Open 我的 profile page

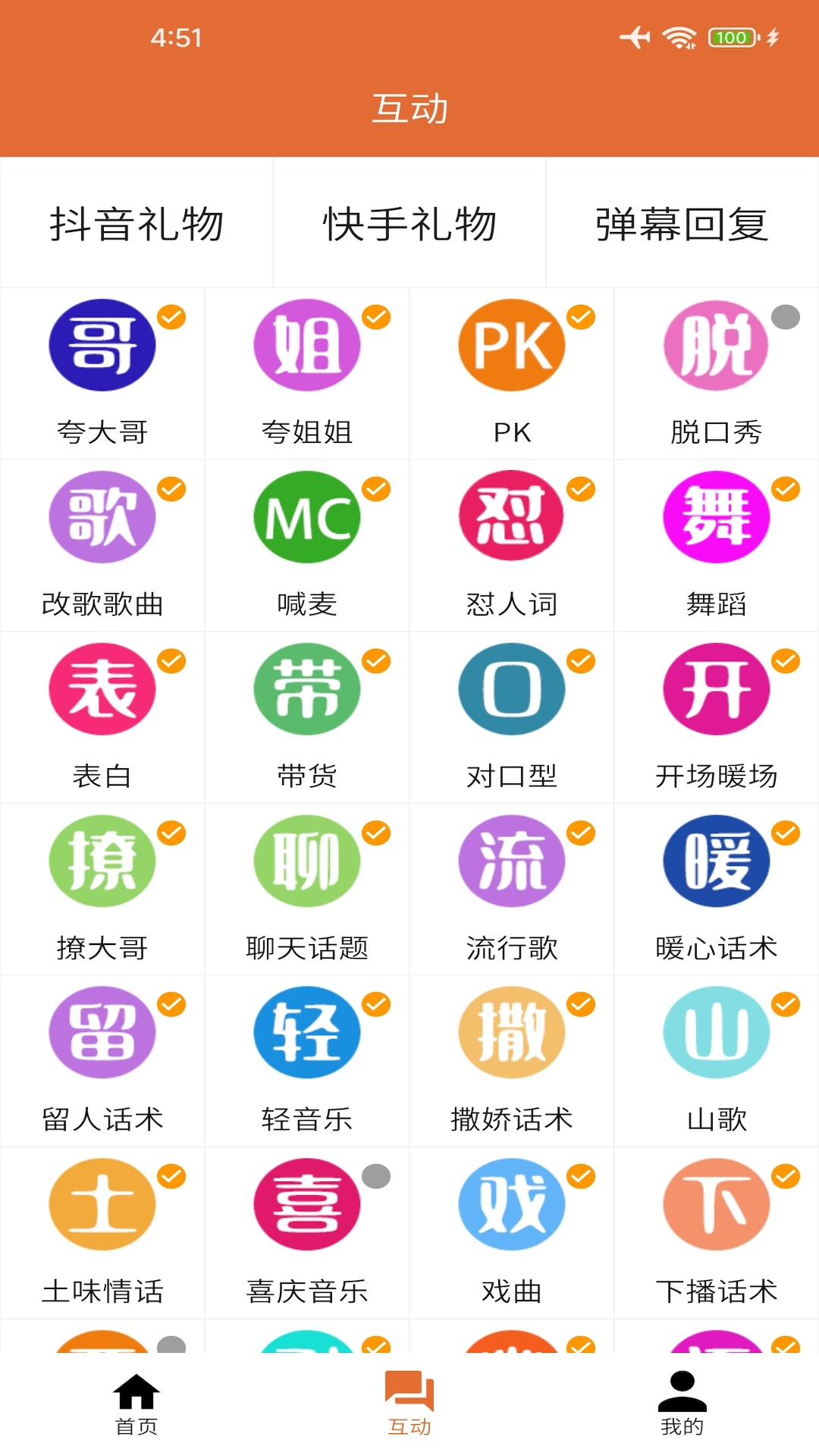(x=682, y=1407)
